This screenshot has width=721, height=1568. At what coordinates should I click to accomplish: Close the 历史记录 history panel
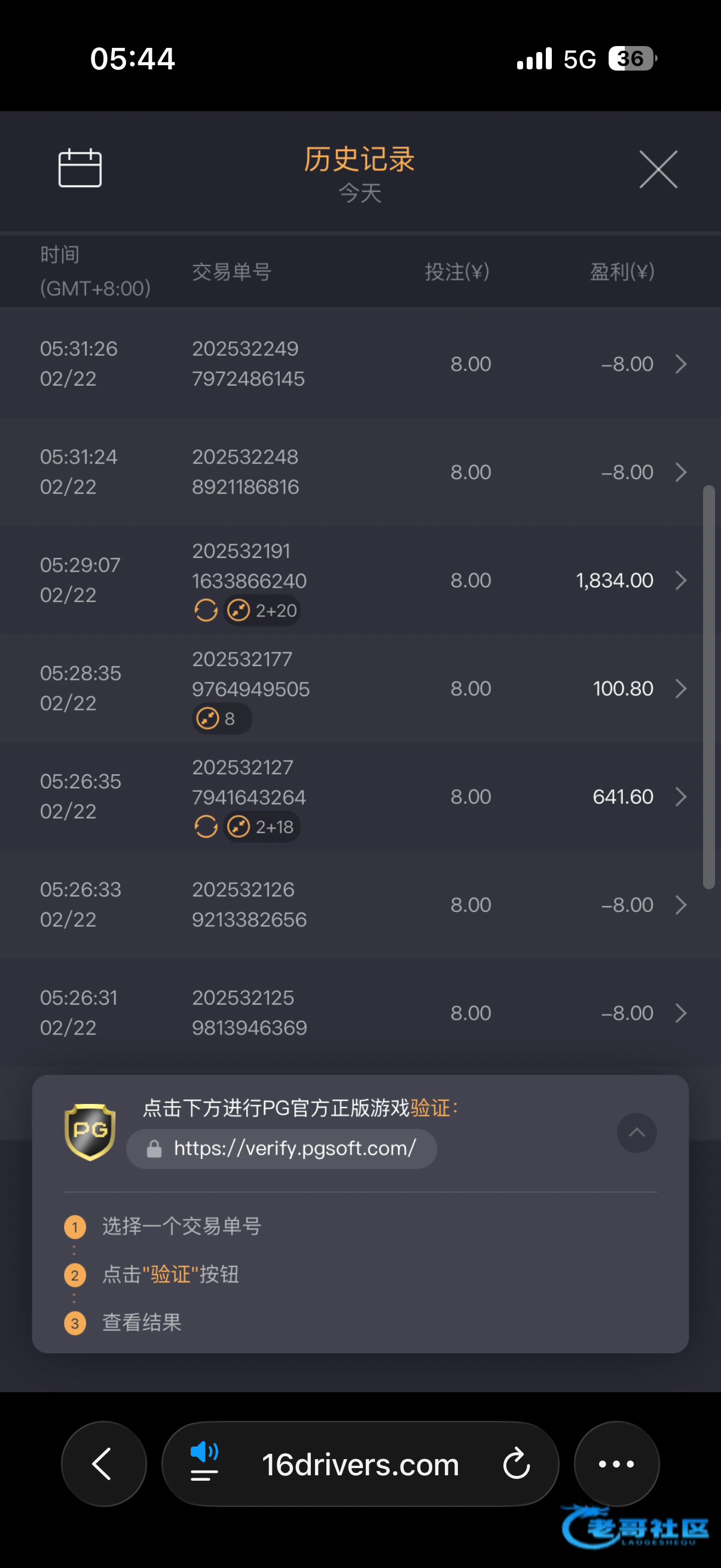(658, 169)
